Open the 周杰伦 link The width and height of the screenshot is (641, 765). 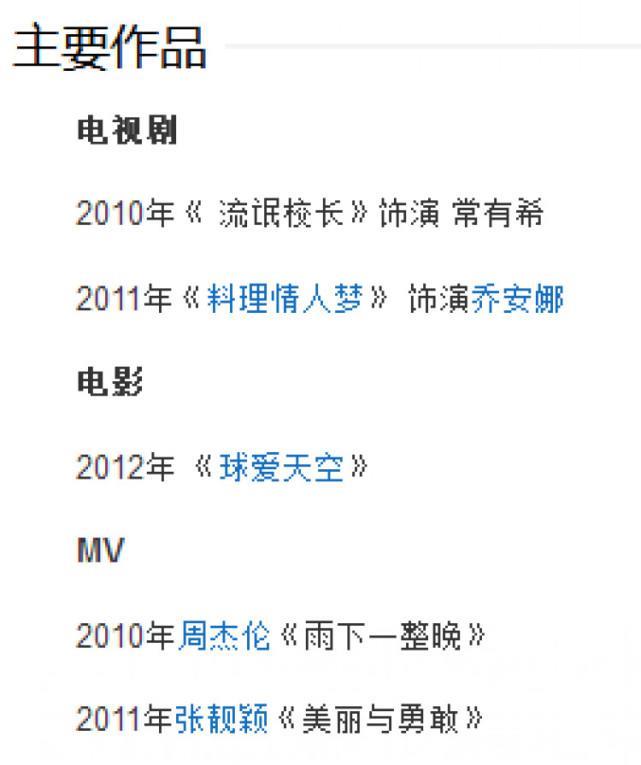pyautogui.click(x=224, y=635)
